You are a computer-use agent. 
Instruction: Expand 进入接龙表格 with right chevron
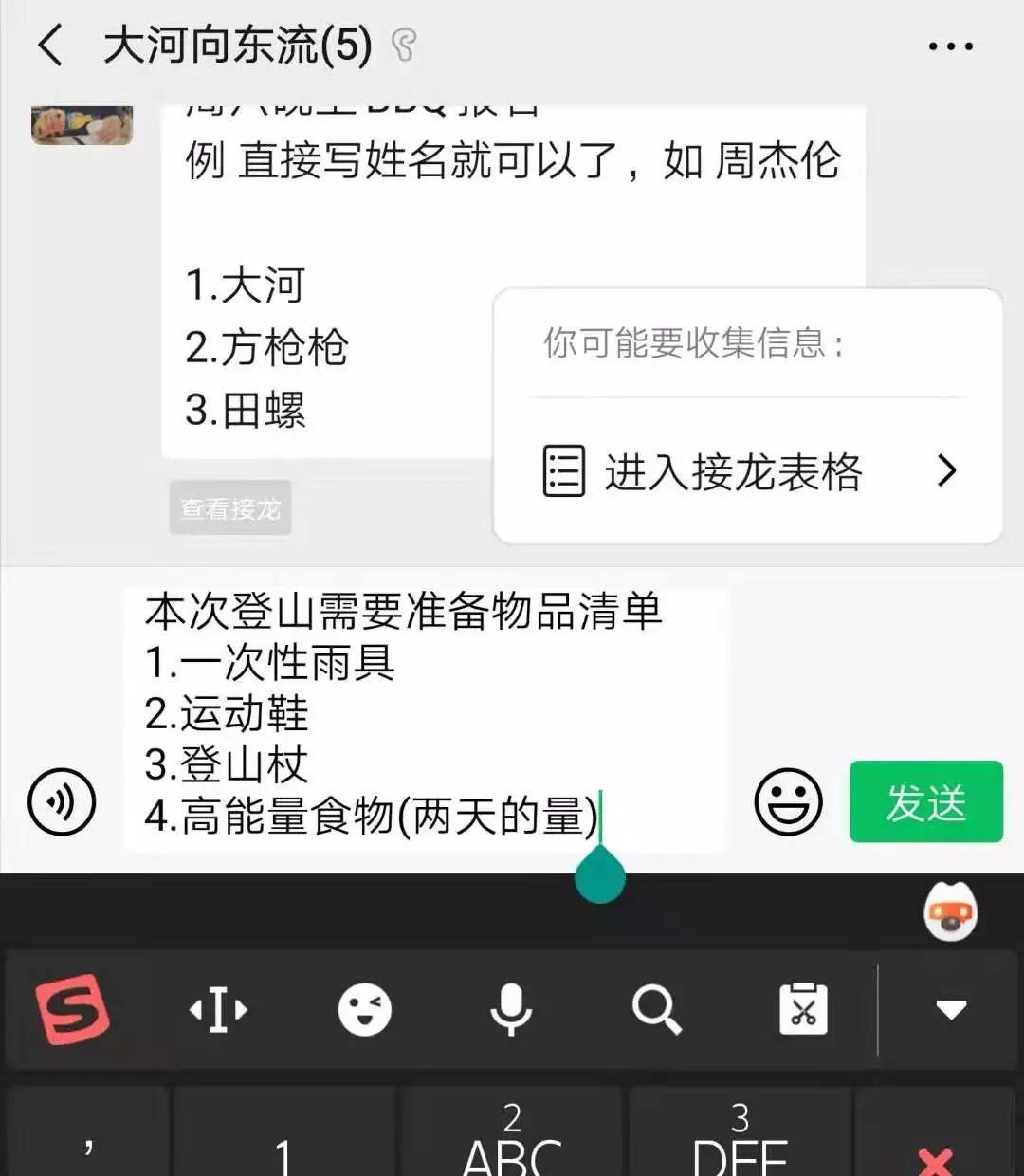point(947,471)
